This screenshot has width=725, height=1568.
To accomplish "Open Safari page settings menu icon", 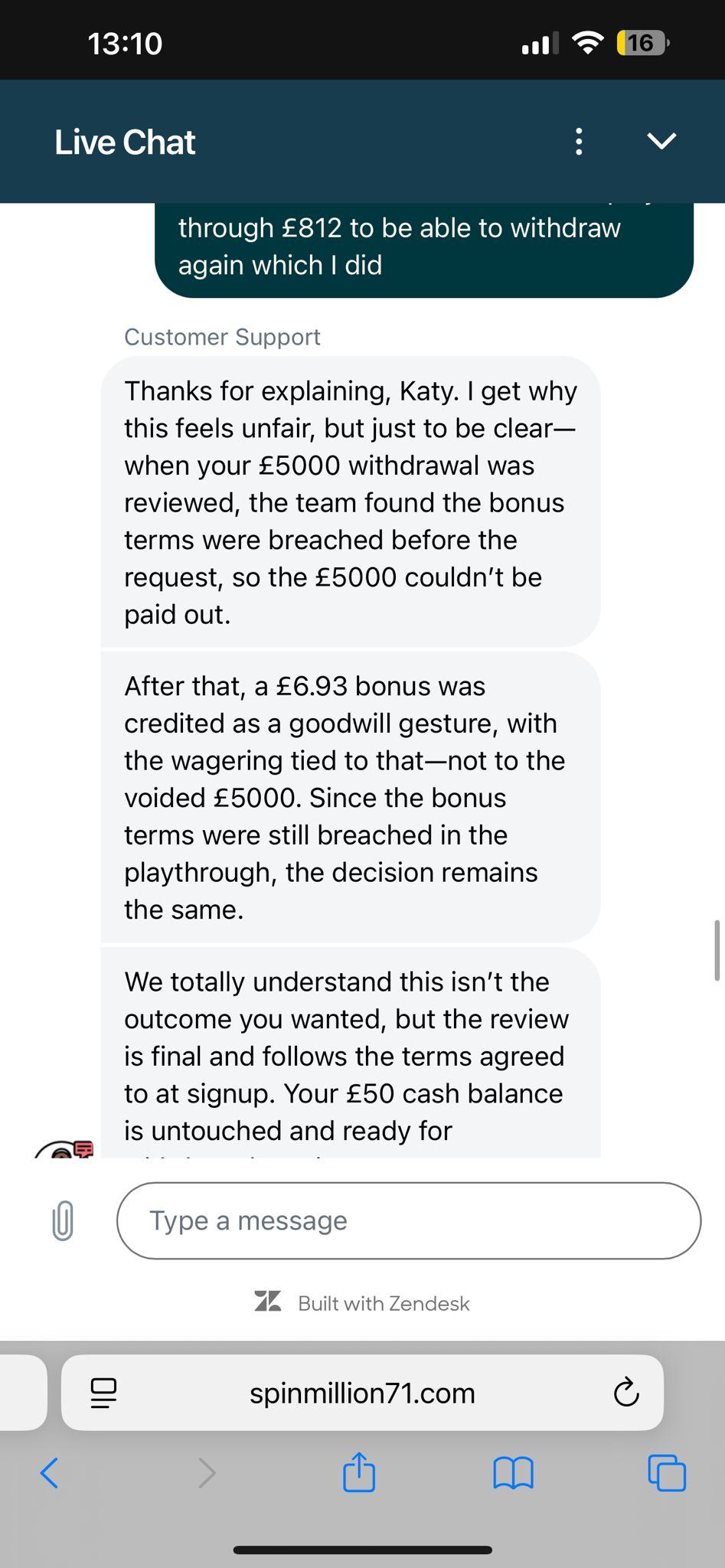I will (x=103, y=1393).
